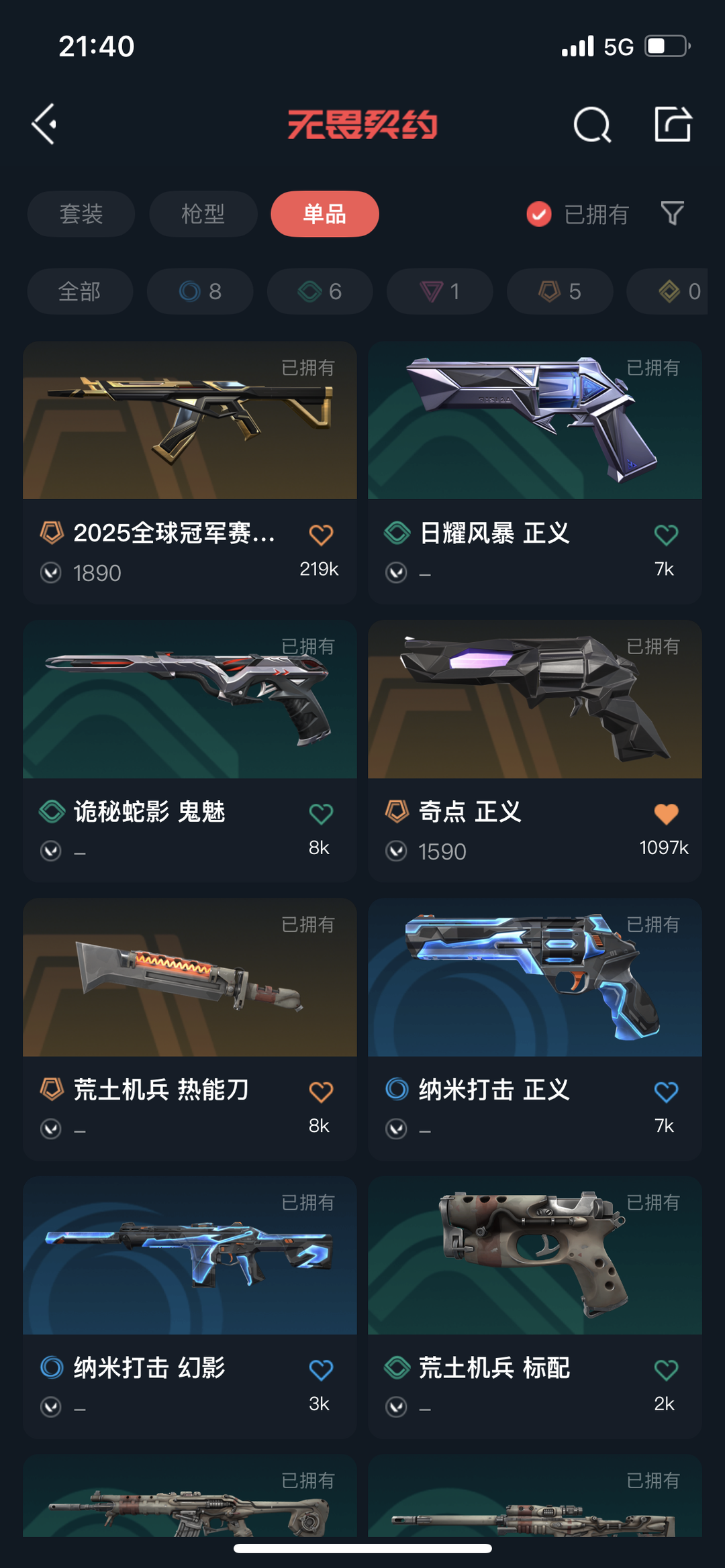
Task: Open the search magnifier icon
Action: coord(592,124)
